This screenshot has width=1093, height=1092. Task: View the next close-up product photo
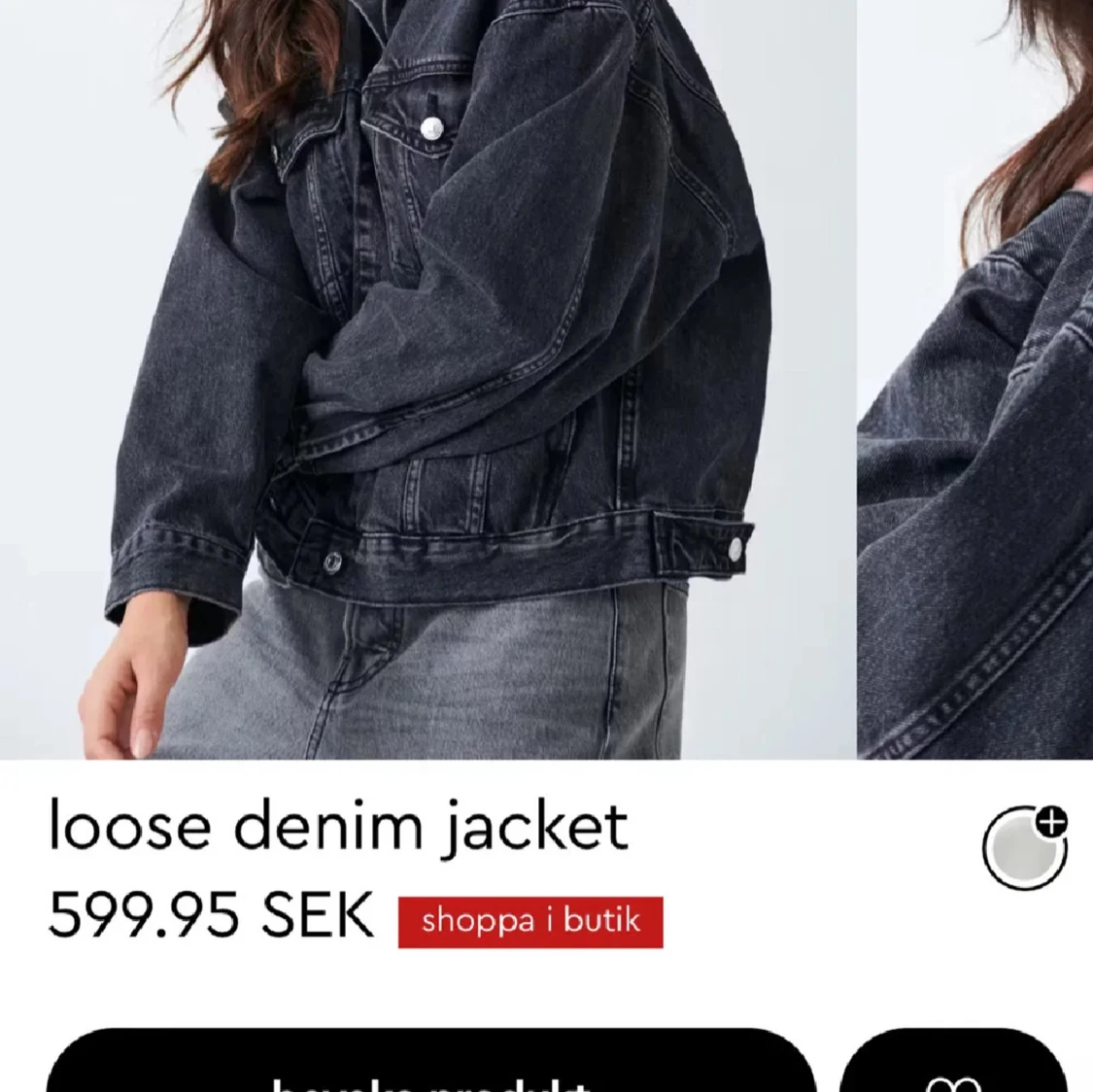(x=975, y=379)
